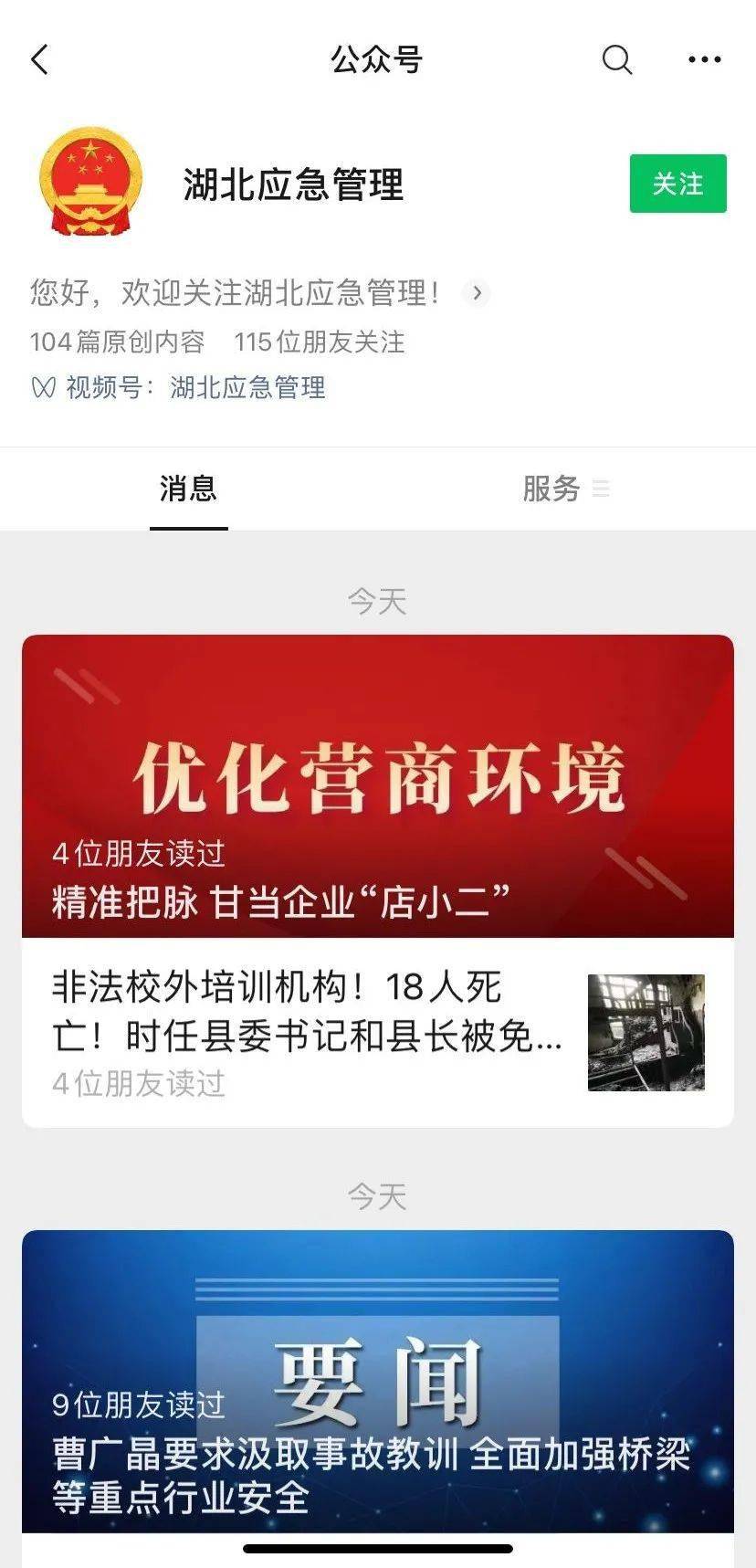Go back using the top-left arrow
The width and height of the screenshot is (756, 1568).
click(39, 60)
